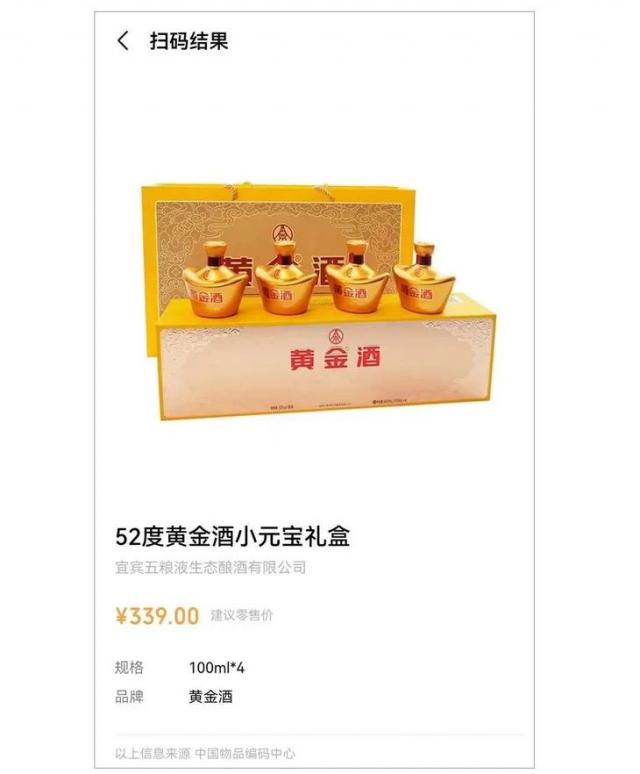Go back from the 扫码结果 page
This screenshot has width=640, height=774.
tap(123, 41)
